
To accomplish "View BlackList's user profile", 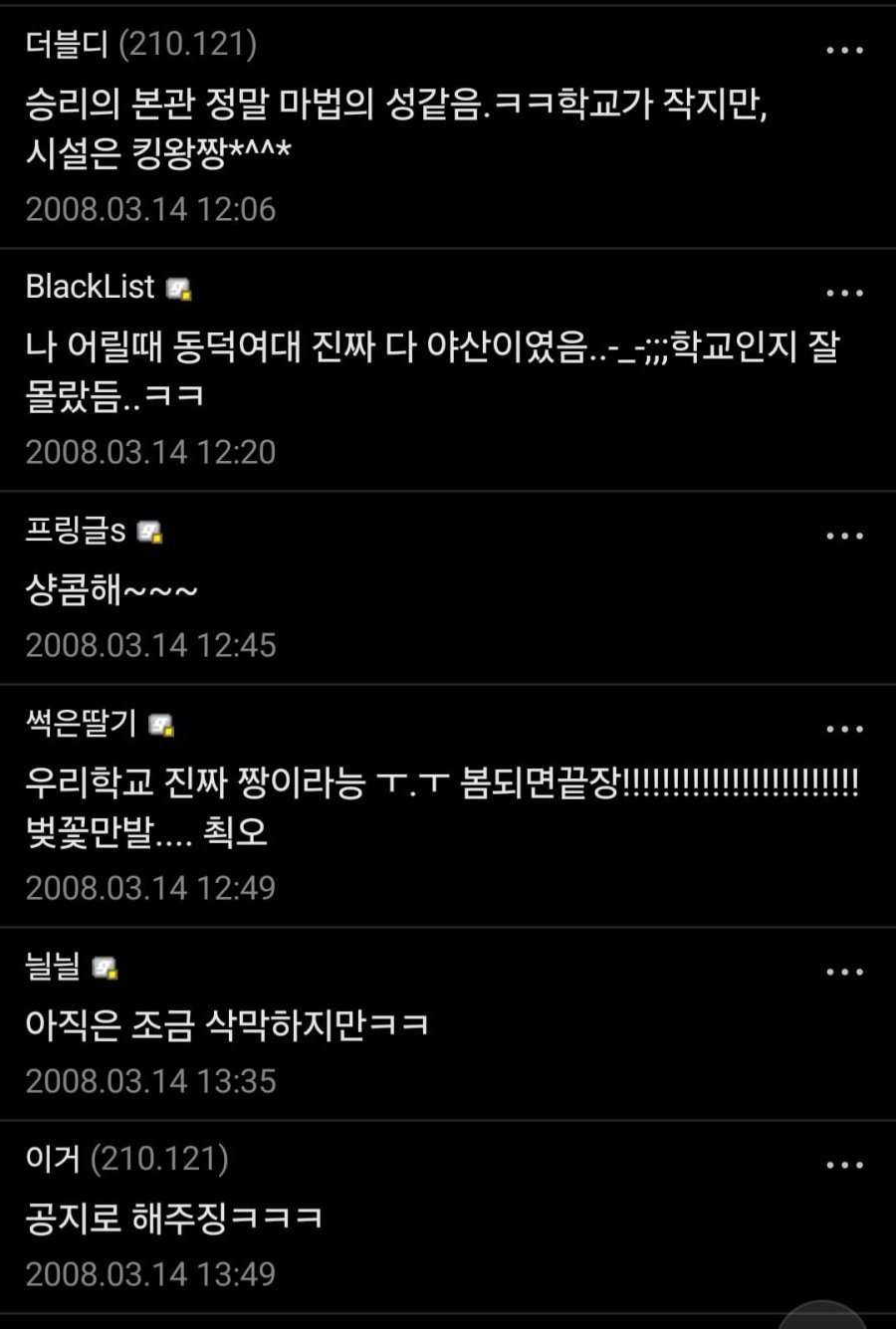I will (91, 288).
